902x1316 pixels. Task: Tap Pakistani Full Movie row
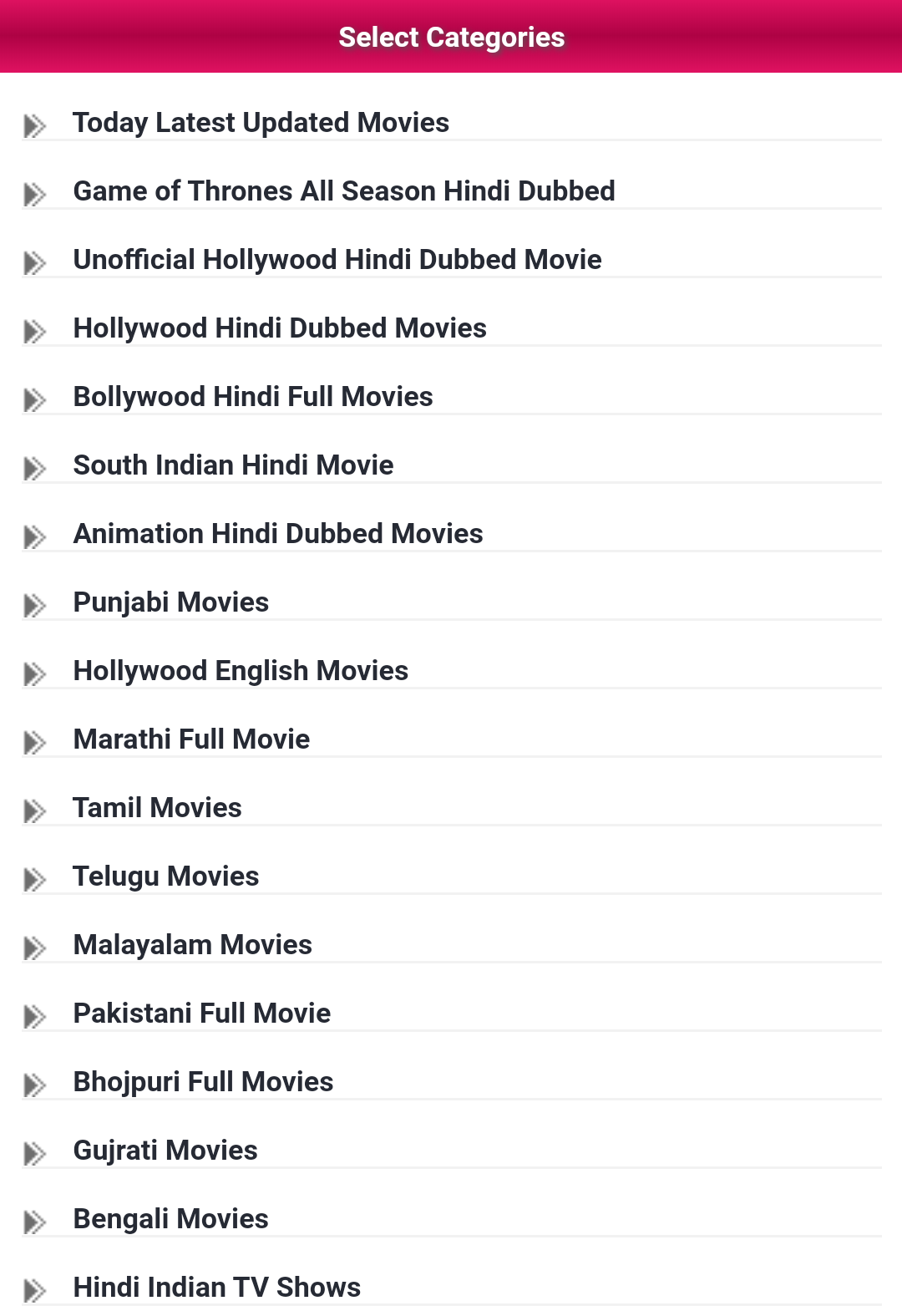pos(201,1014)
